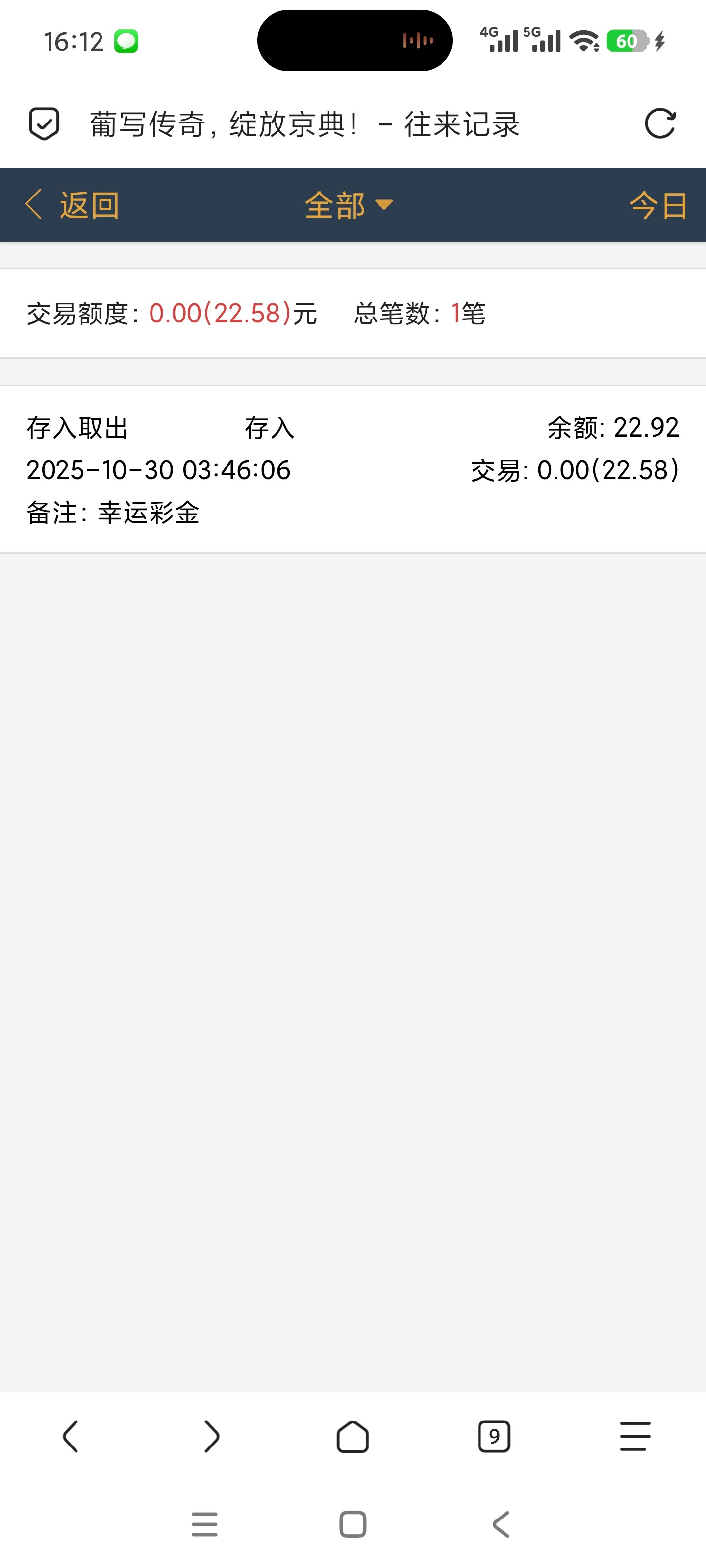The width and height of the screenshot is (706, 1568).
Task: View the 9 open browser tabs
Action: (x=494, y=1437)
